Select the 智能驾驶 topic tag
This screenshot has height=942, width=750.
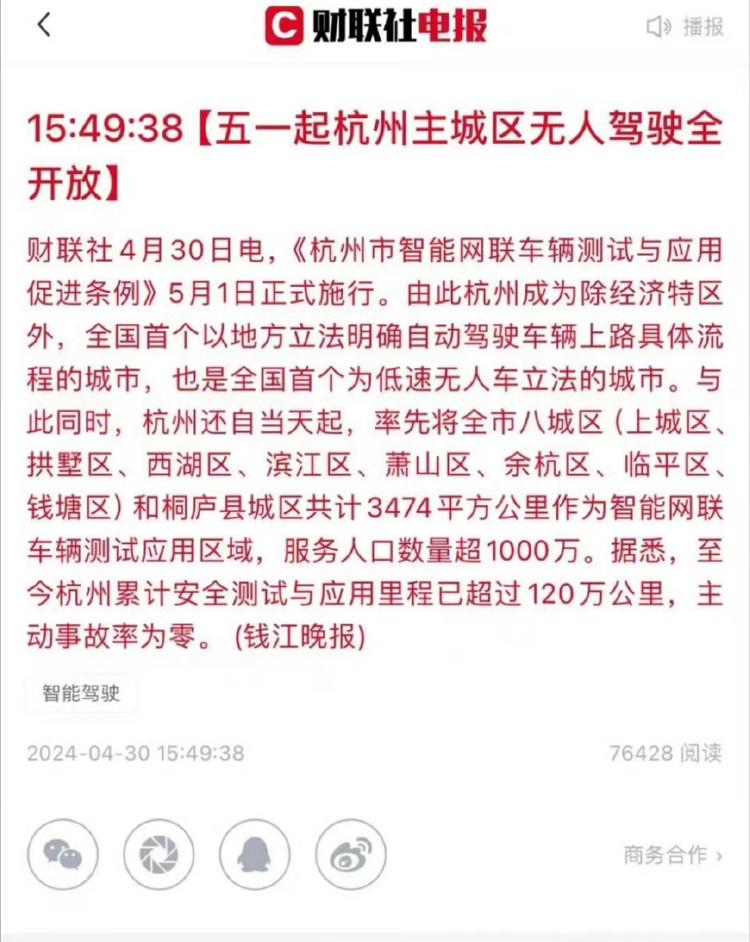[81, 694]
